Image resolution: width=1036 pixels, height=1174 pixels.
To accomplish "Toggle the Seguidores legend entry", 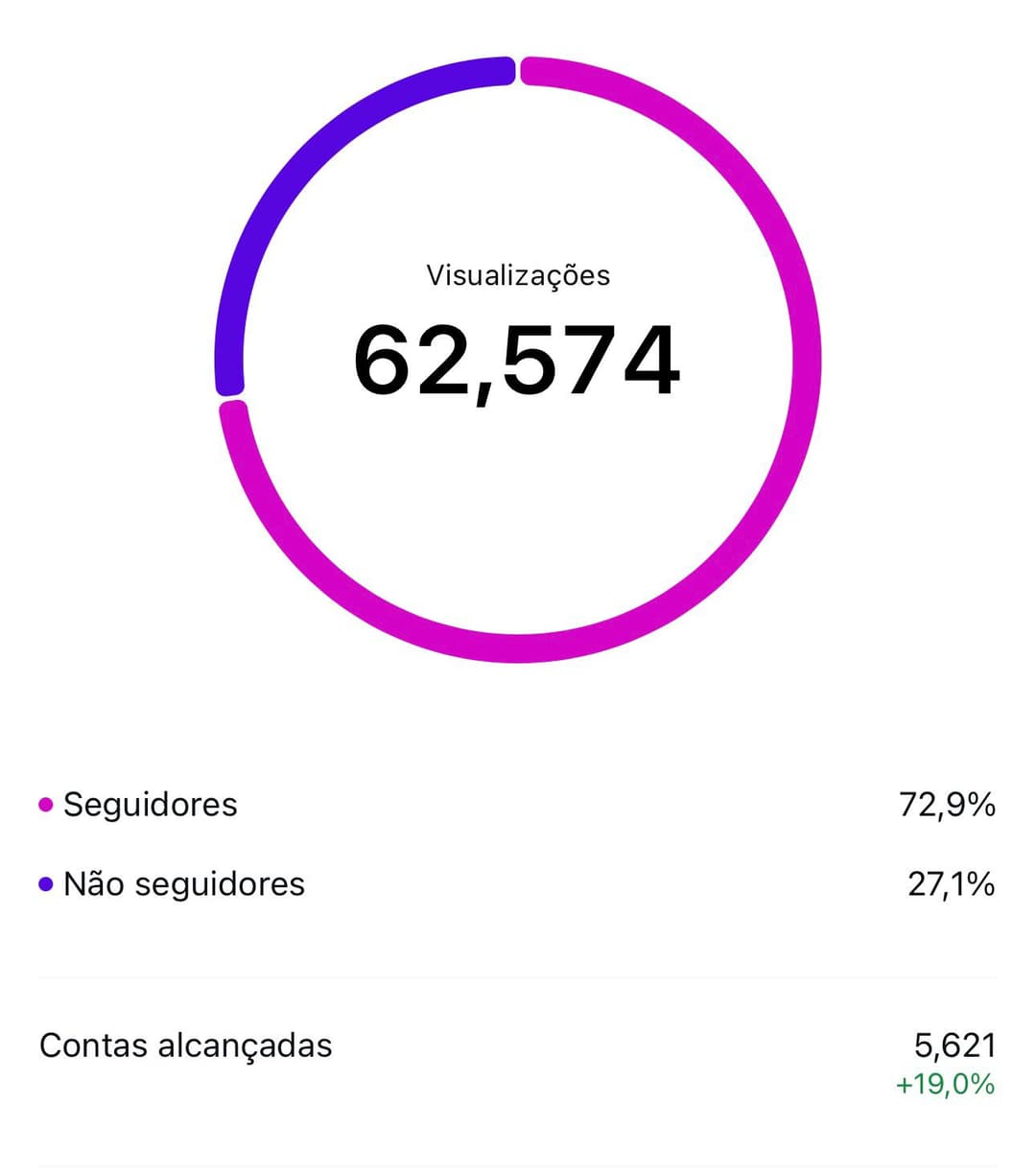I will click(x=149, y=805).
